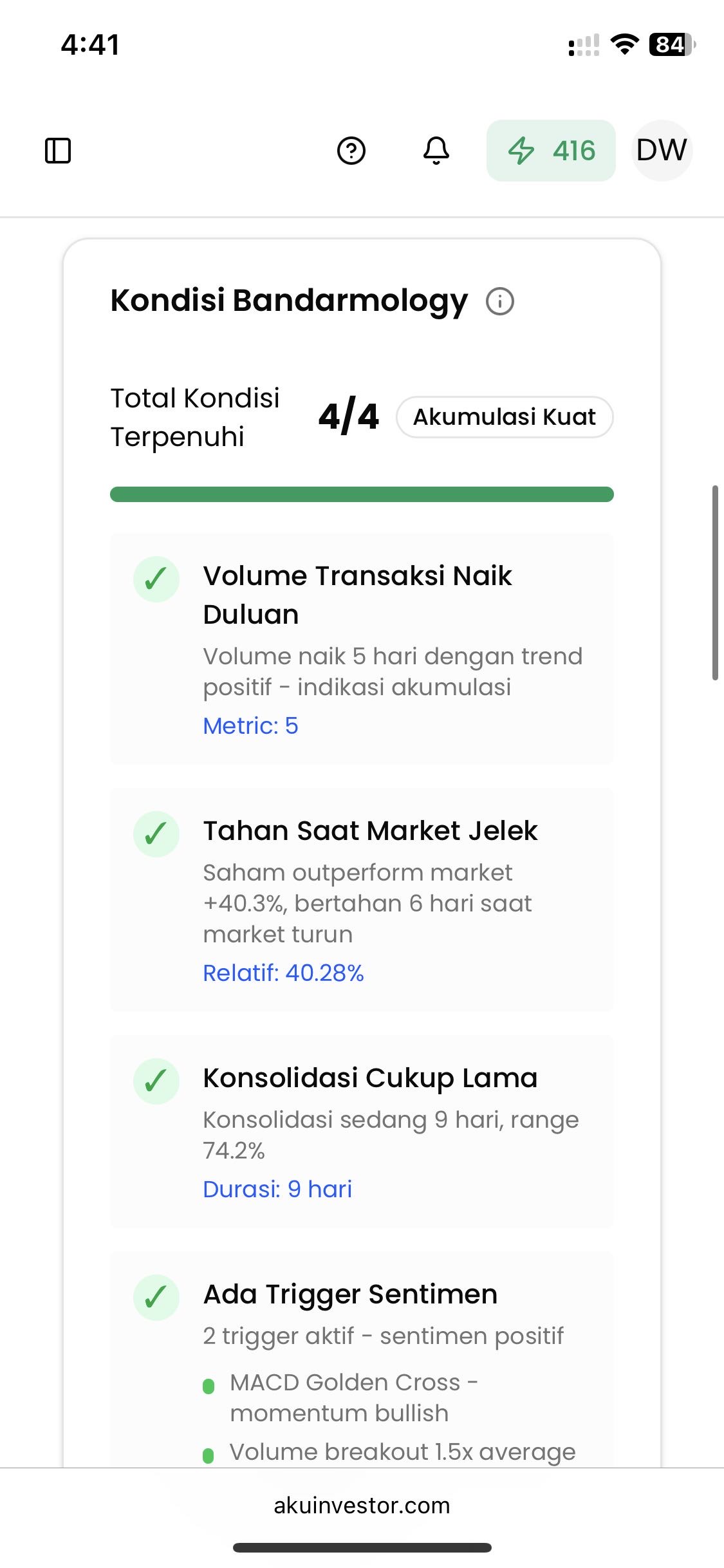724x1568 pixels.
Task: Open the notifications bell
Action: [436, 150]
